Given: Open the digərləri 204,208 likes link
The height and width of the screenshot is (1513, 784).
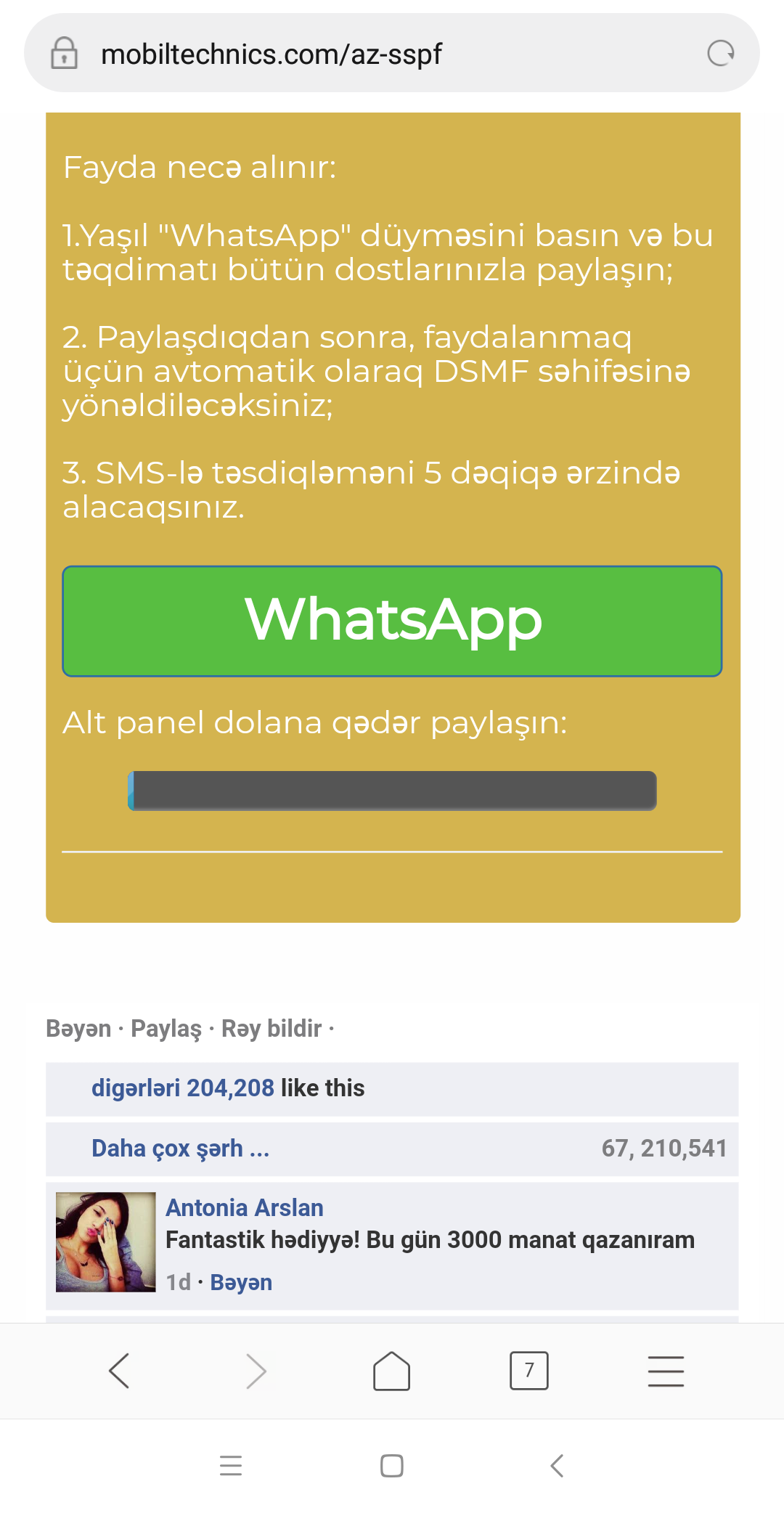Looking at the screenshot, I should [183, 1088].
